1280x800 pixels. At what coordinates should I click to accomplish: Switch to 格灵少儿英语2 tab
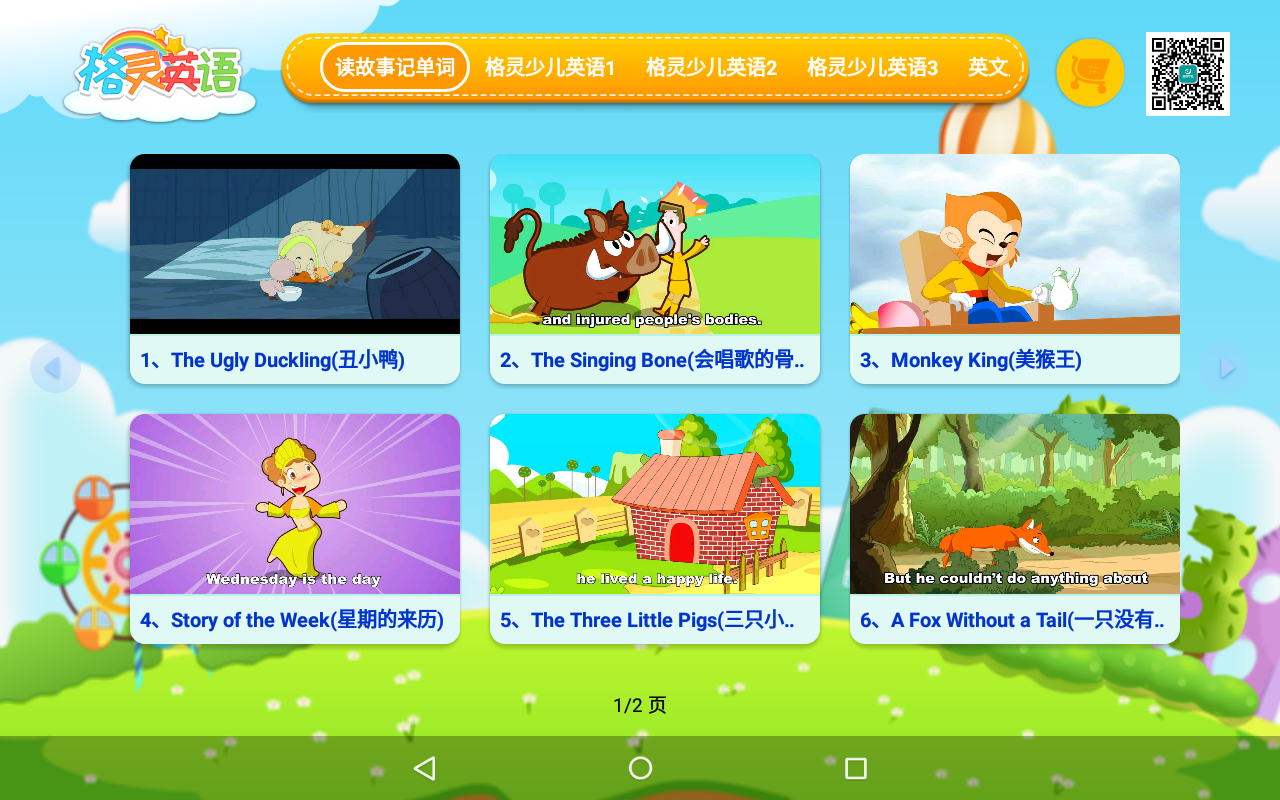tap(711, 67)
